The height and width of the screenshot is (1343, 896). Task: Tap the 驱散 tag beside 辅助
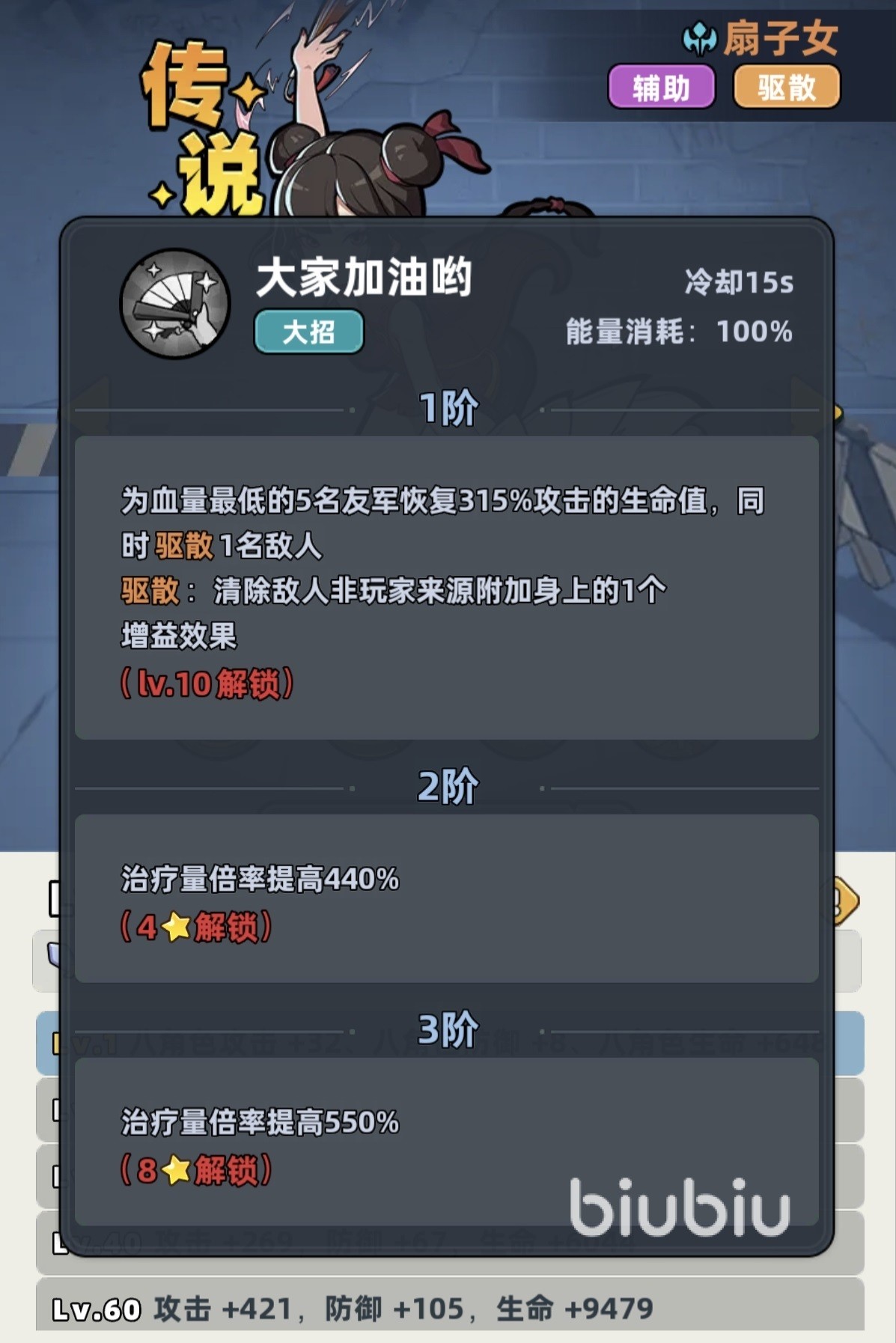(786, 88)
